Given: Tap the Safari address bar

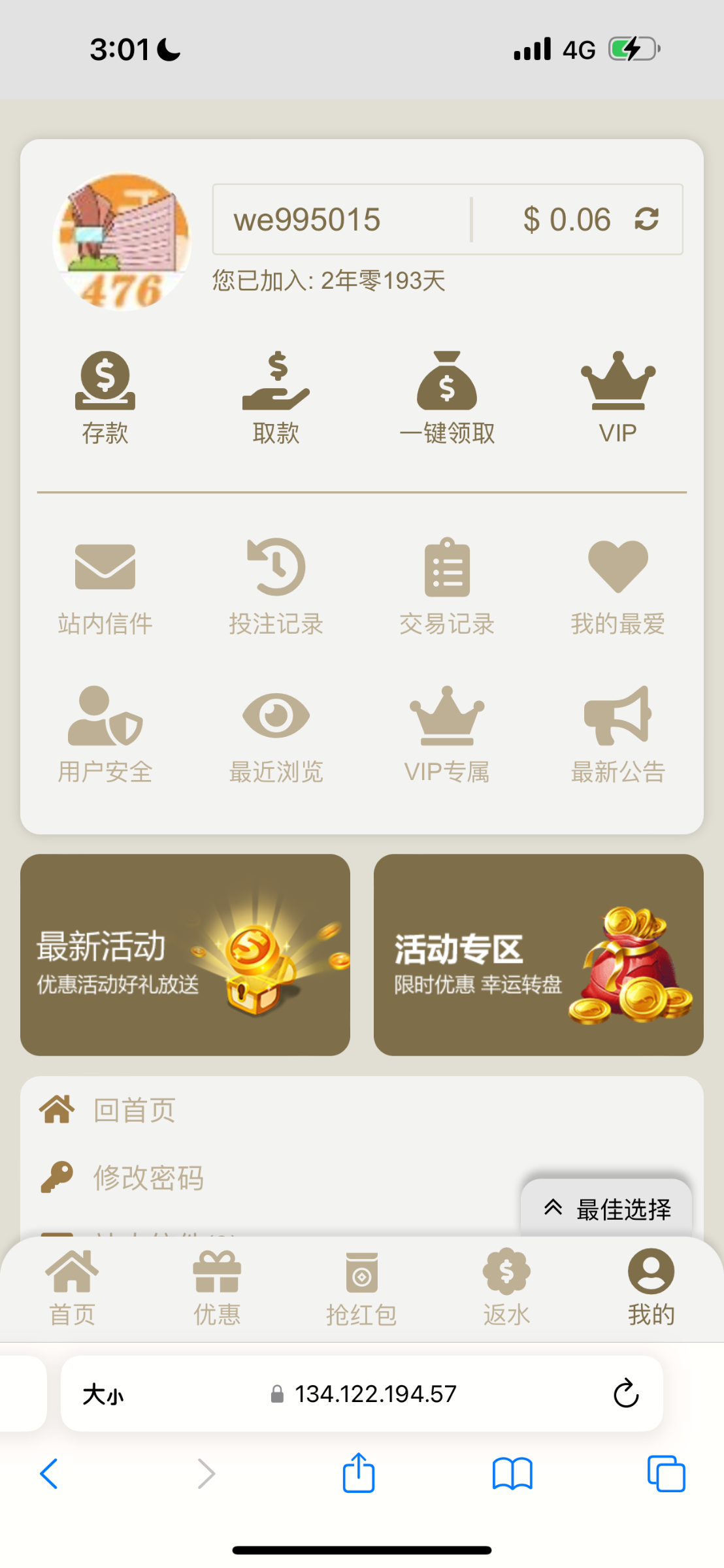Looking at the screenshot, I should point(361,1392).
